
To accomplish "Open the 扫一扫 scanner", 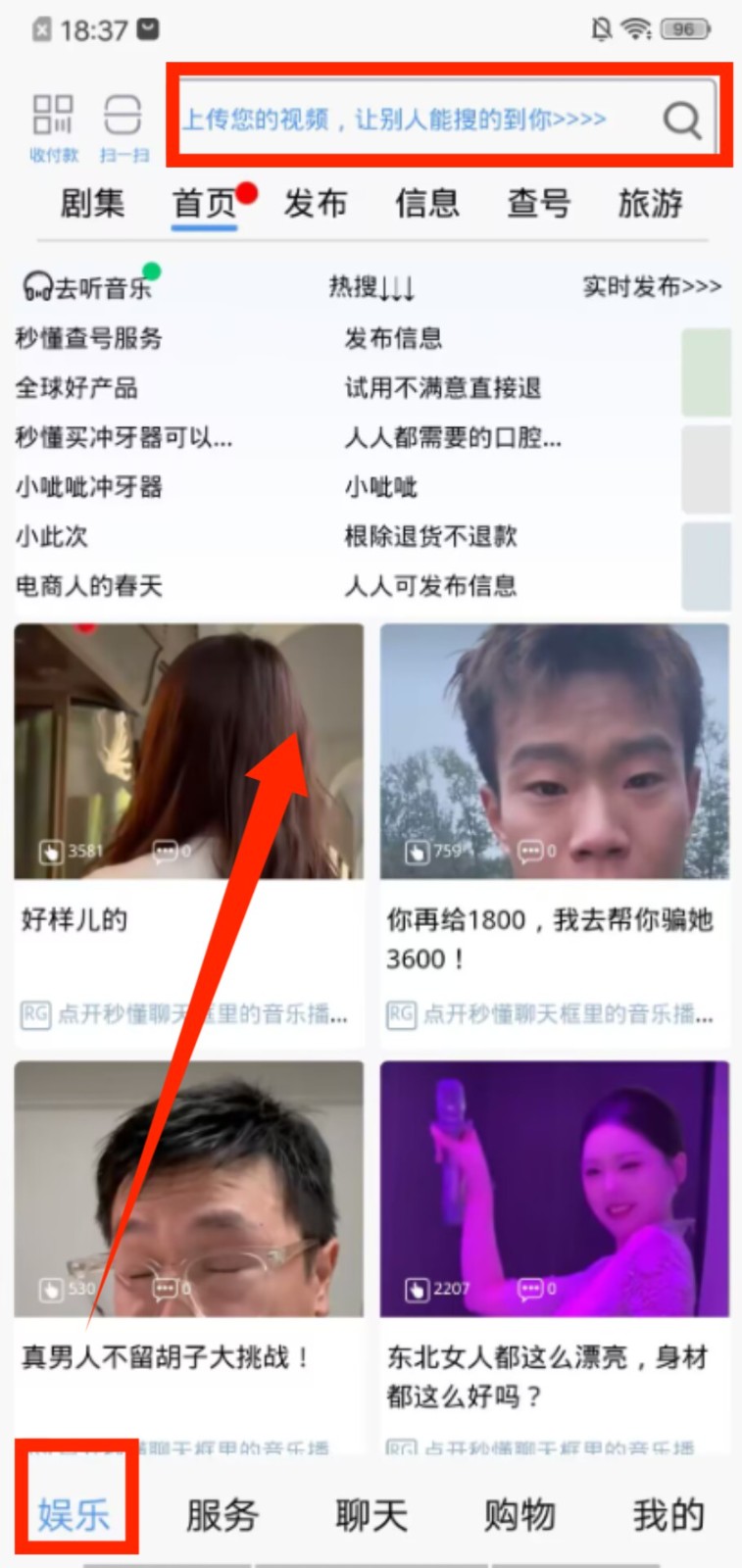I will pos(124,124).
